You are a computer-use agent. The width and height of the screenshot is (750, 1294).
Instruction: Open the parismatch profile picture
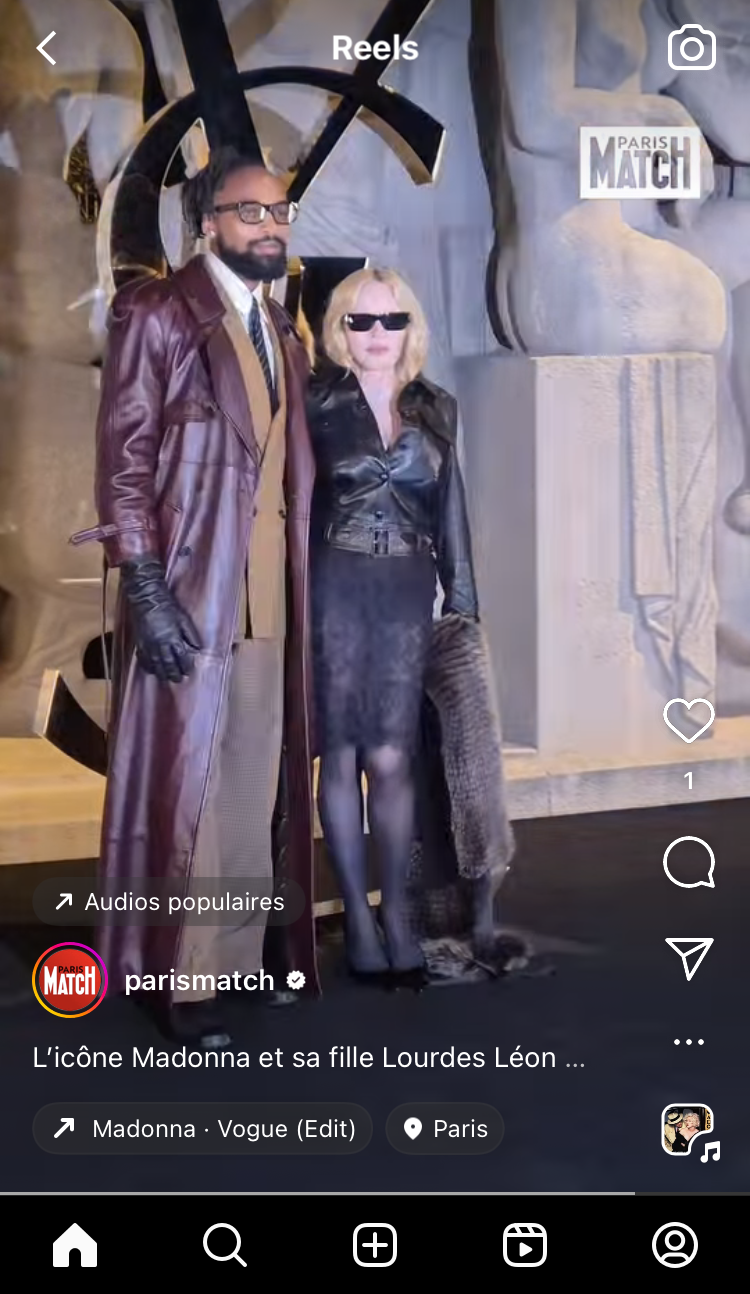tap(70, 980)
